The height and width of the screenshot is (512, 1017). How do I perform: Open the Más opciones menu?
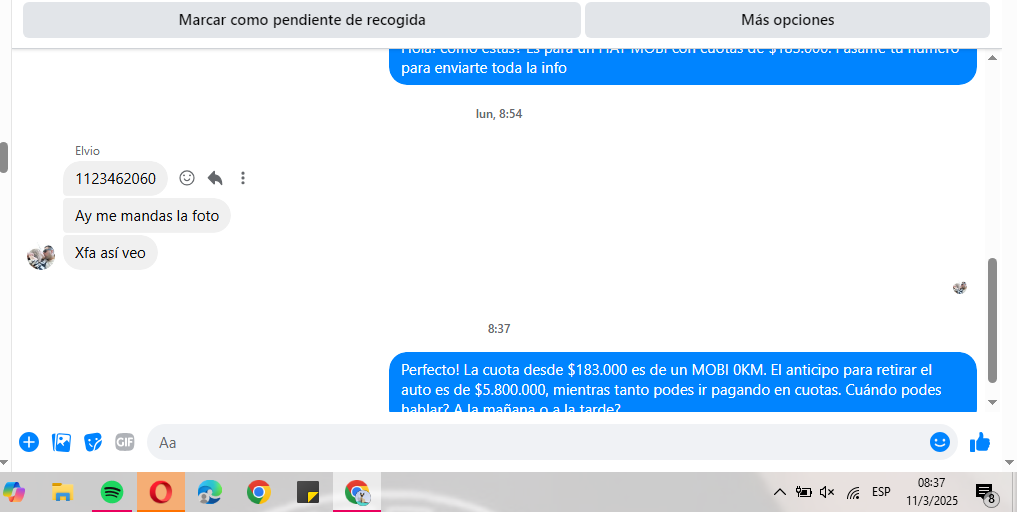pos(787,20)
